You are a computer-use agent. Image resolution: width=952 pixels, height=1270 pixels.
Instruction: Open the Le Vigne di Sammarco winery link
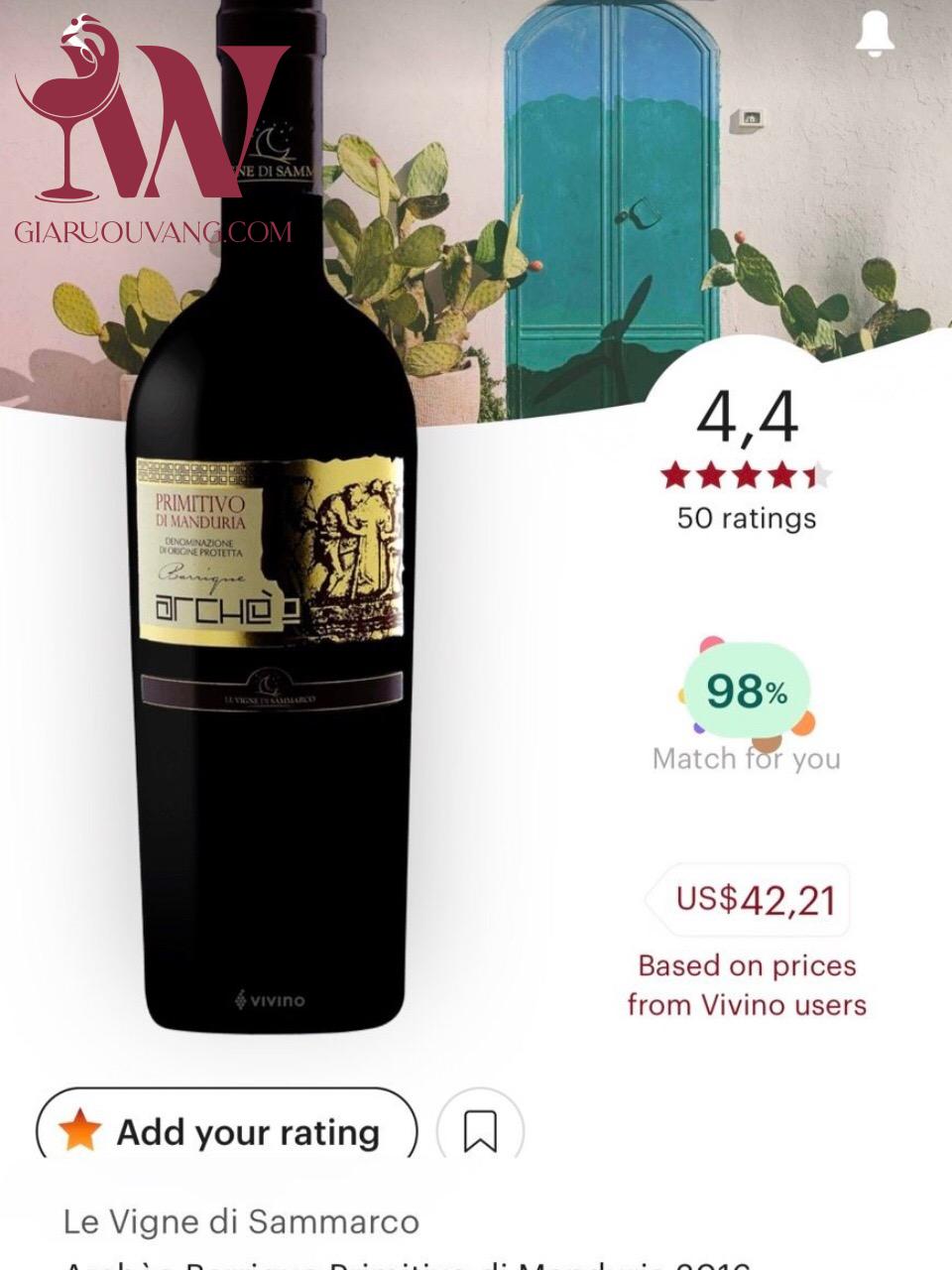(241, 1221)
